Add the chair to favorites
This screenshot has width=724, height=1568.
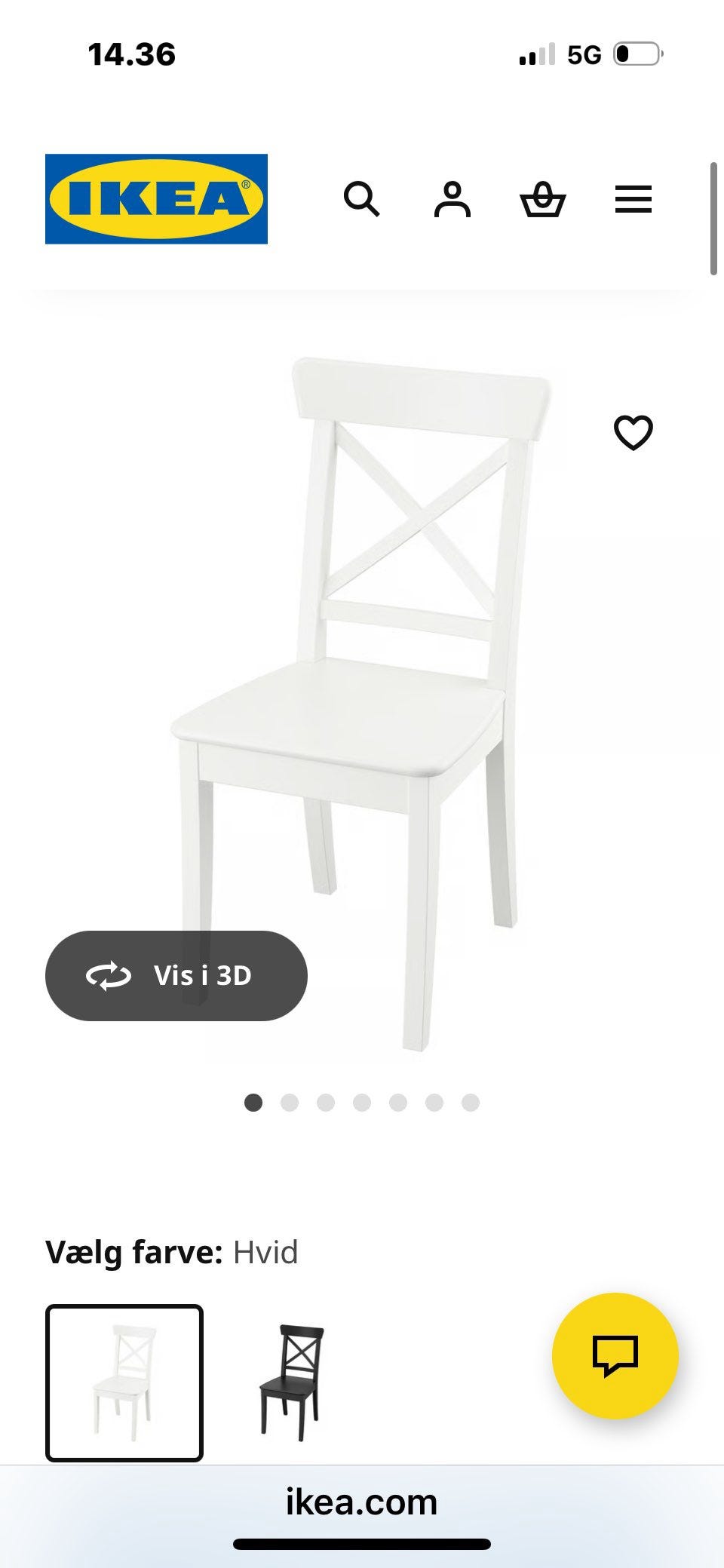(633, 433)
